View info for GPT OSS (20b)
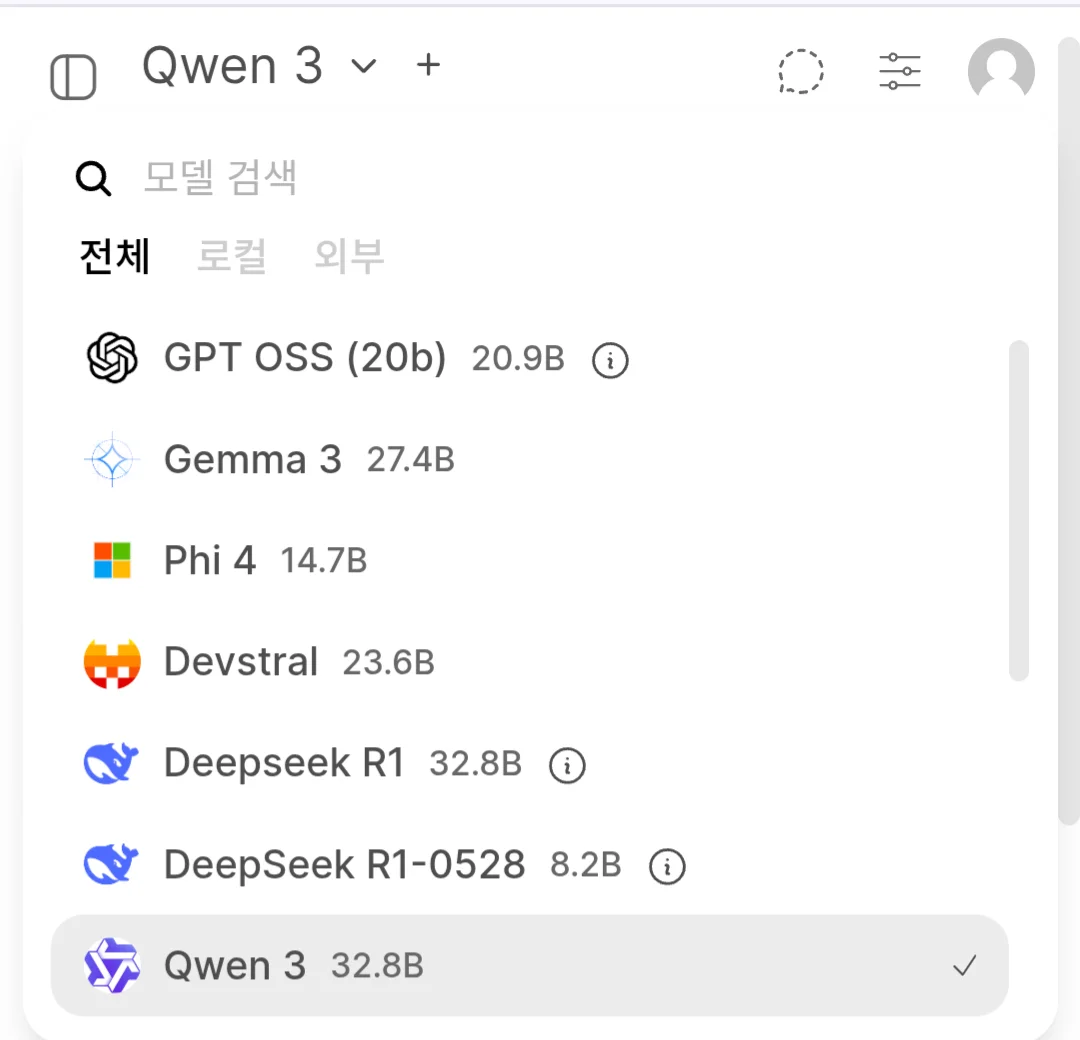The height and width of the screenshot is (1040, 1080). (610, 360)
